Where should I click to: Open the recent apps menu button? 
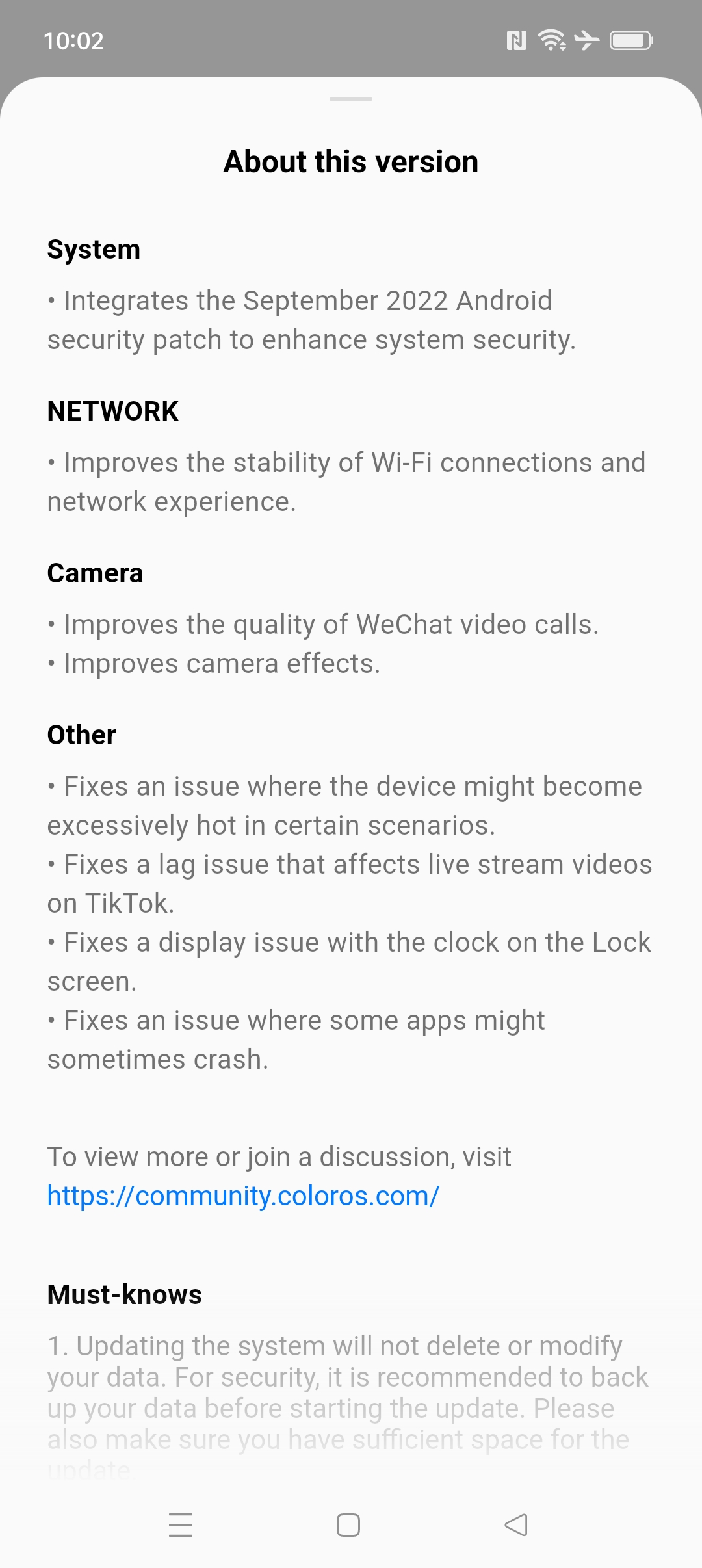(x=181, y=1525)
